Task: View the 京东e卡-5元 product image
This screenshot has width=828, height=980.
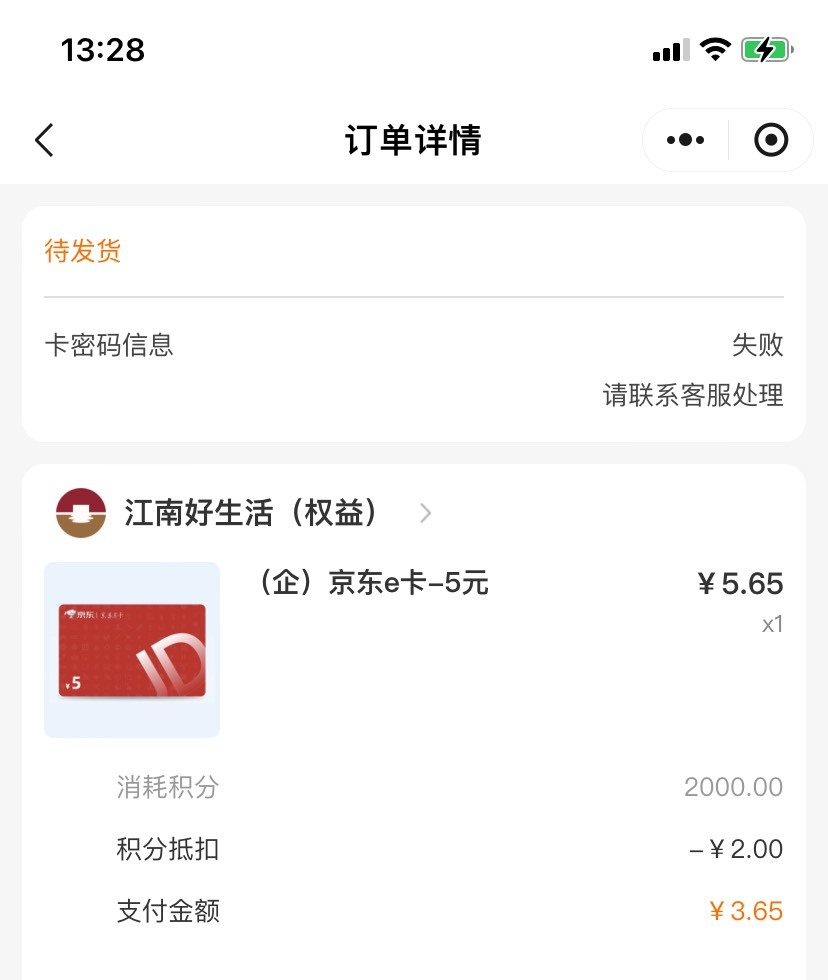Action: point(132,650)
